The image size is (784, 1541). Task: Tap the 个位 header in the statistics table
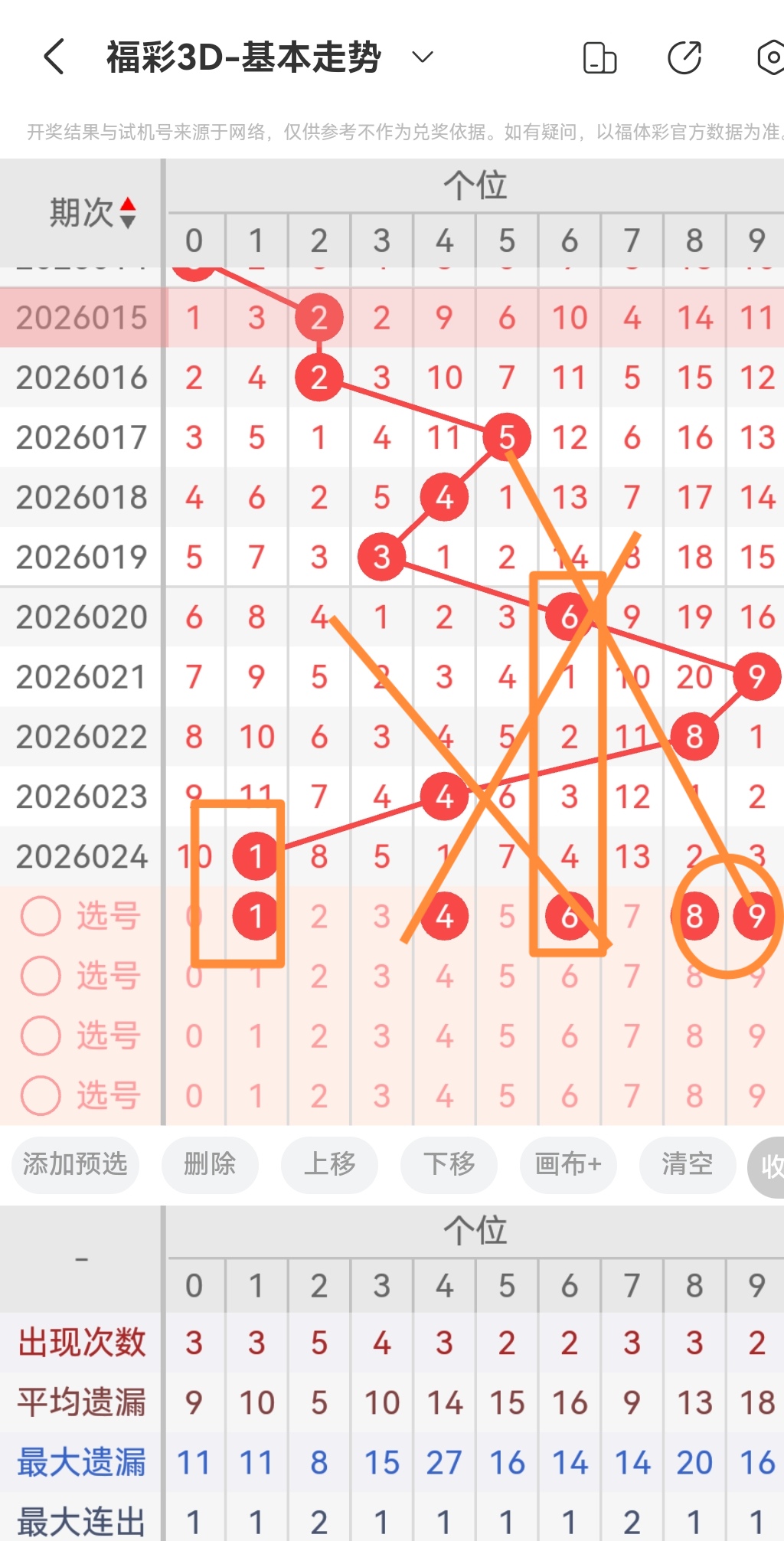click(x=475, y=1229)
